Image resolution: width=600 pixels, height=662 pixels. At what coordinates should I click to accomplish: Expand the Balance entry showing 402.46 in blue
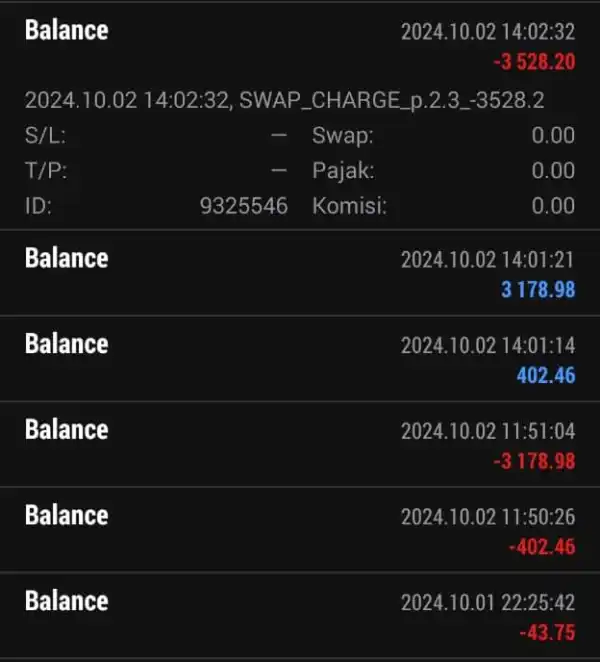[300, 359]
